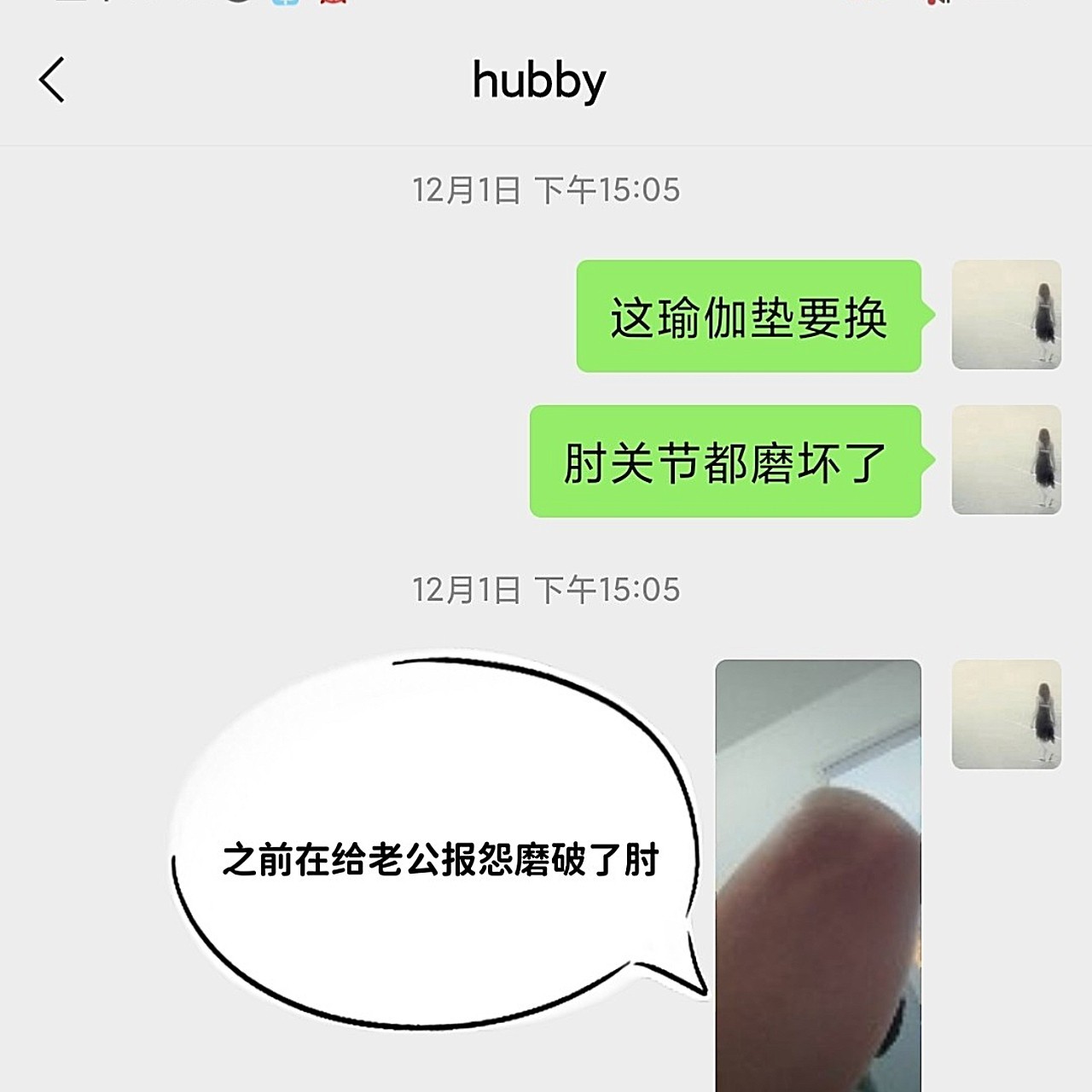This screenshot has width=1092, height=1092.
Task: Open avatar next to 肘关节都磨坏了 message
Action: 1006,460
